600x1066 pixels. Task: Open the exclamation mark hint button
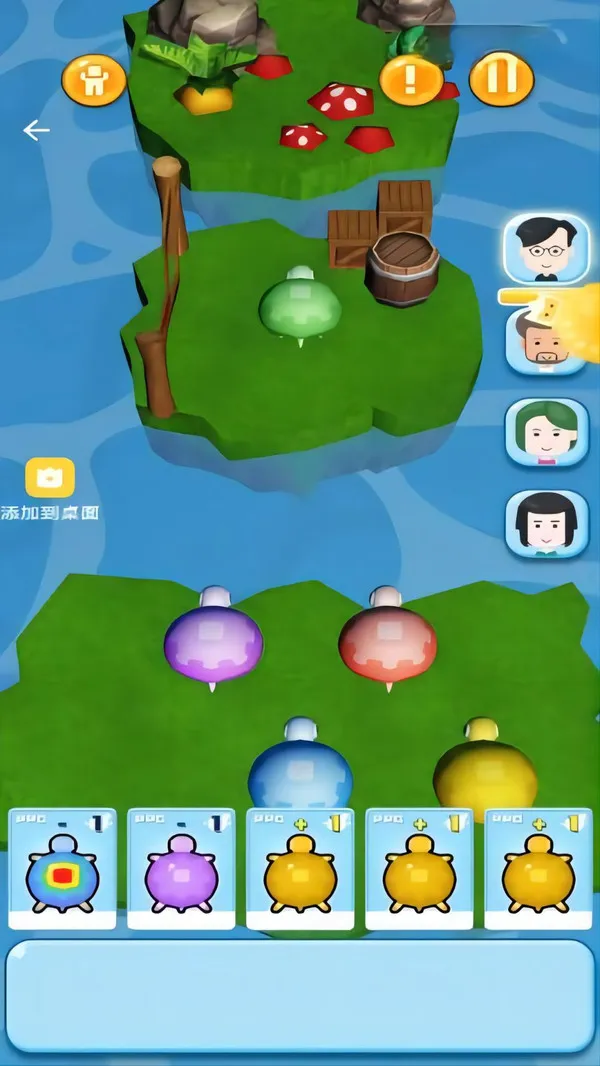coord(411,78)
